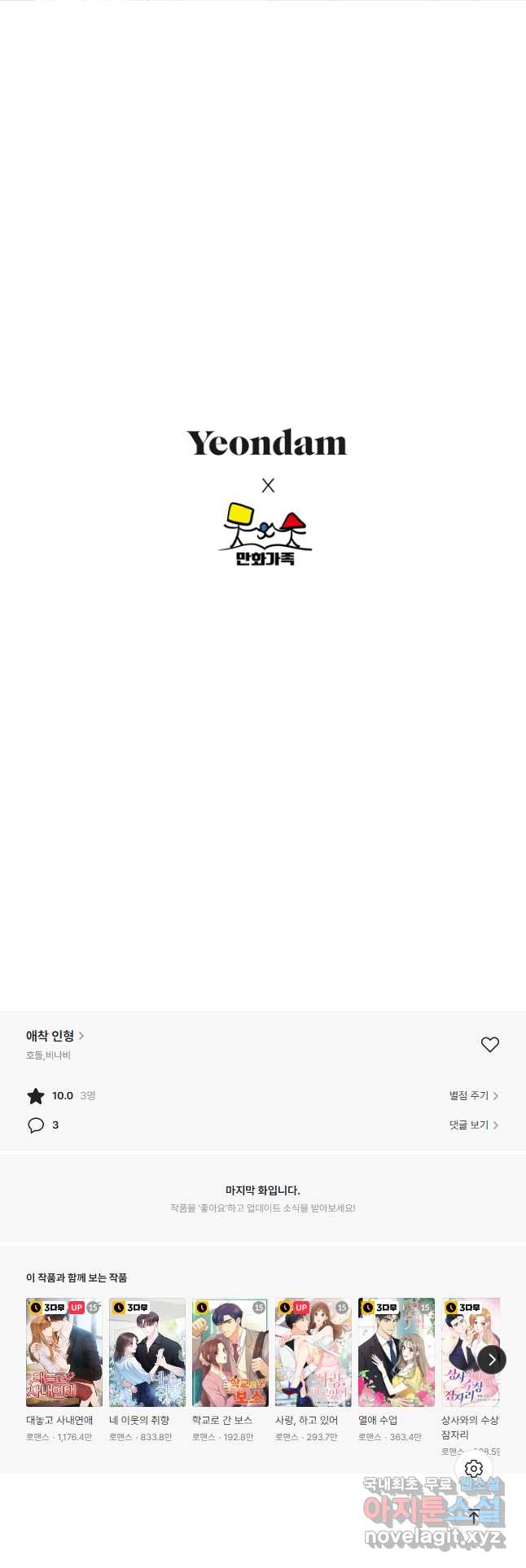This screenshot has height=1568, width=526.
Task: Open 별점 주기 to rate
Action: tap(473, 1095)
